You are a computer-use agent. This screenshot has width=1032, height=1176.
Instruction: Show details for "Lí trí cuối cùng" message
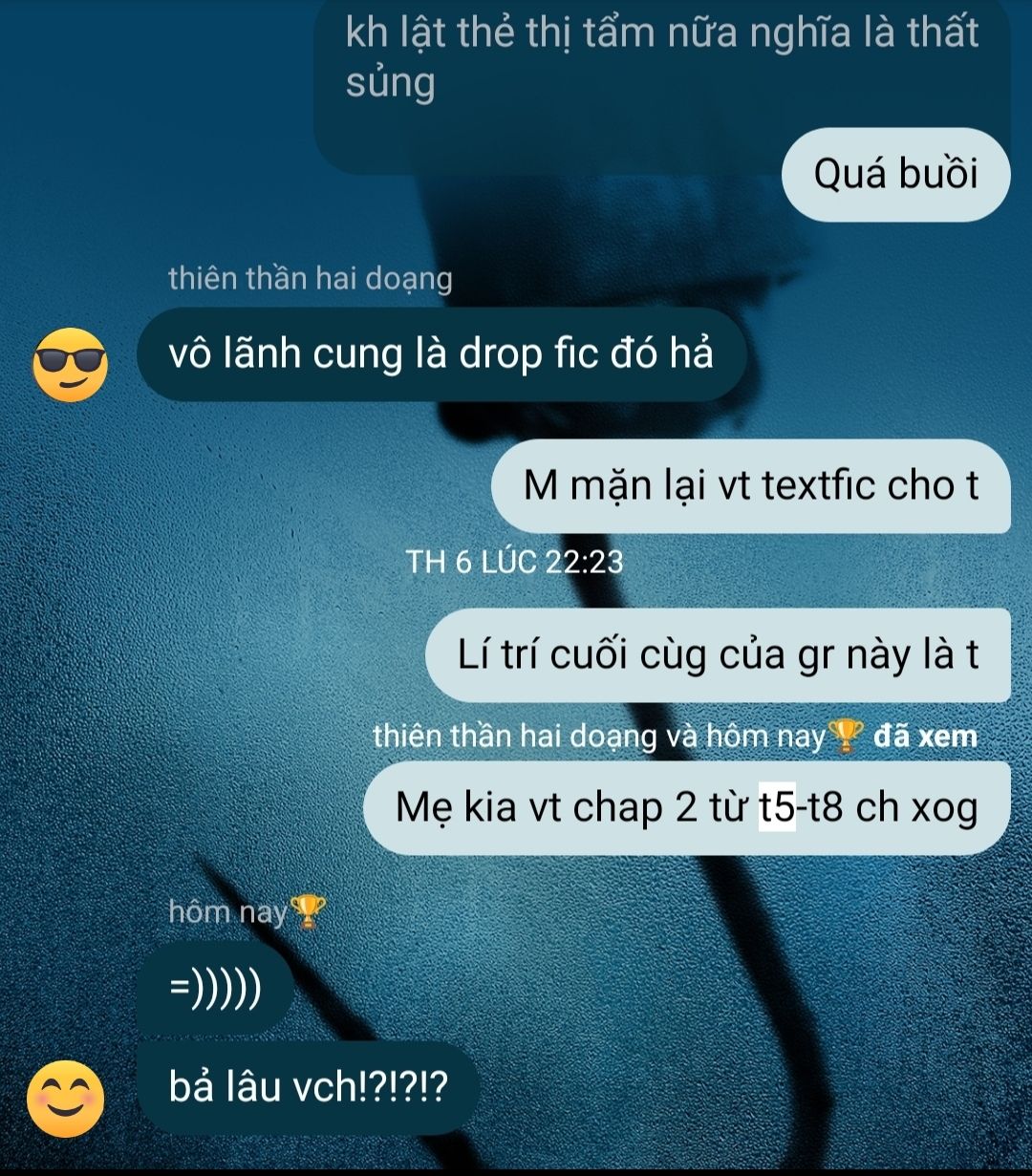[718, 655]
